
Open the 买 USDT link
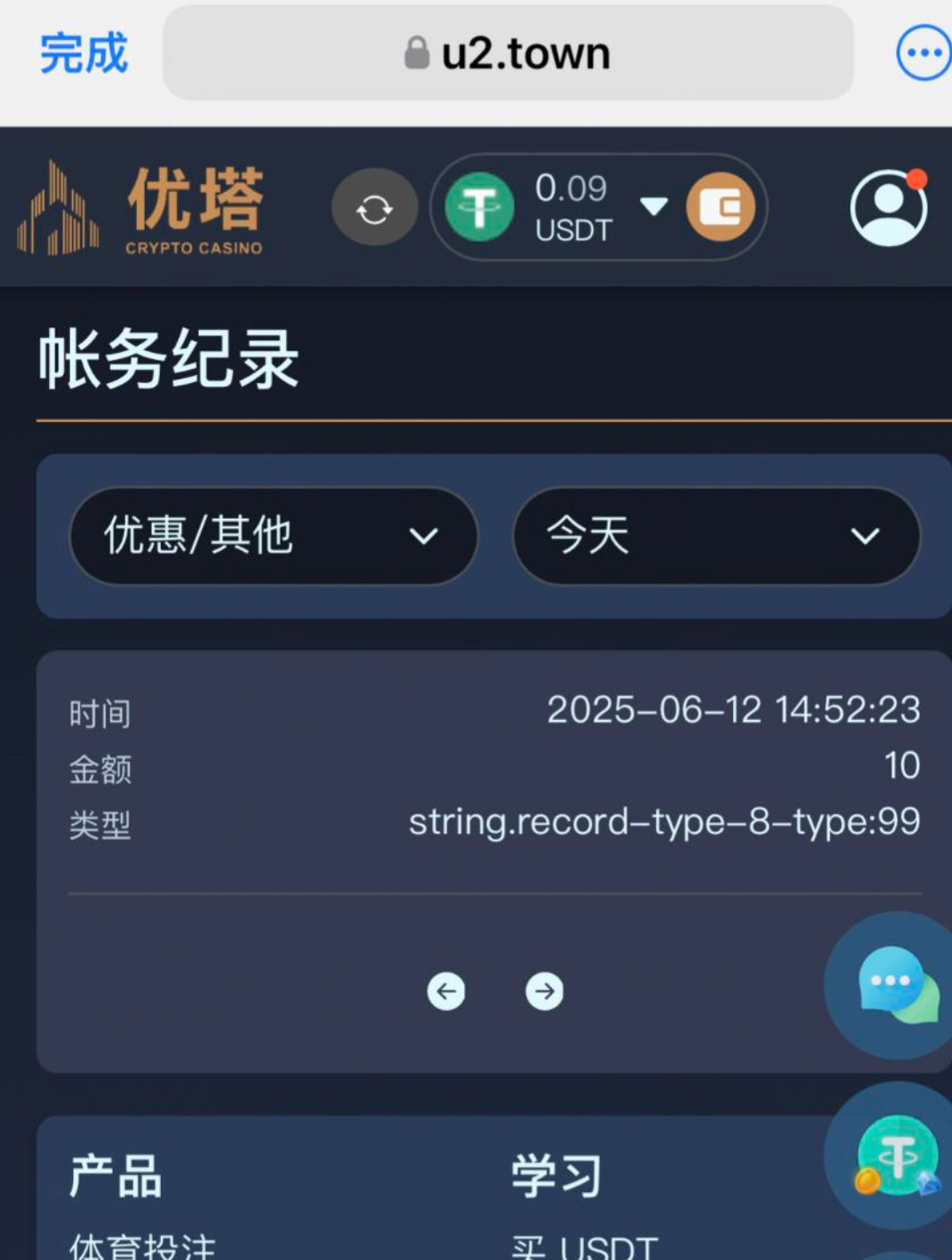click(x=585, y=1247)
